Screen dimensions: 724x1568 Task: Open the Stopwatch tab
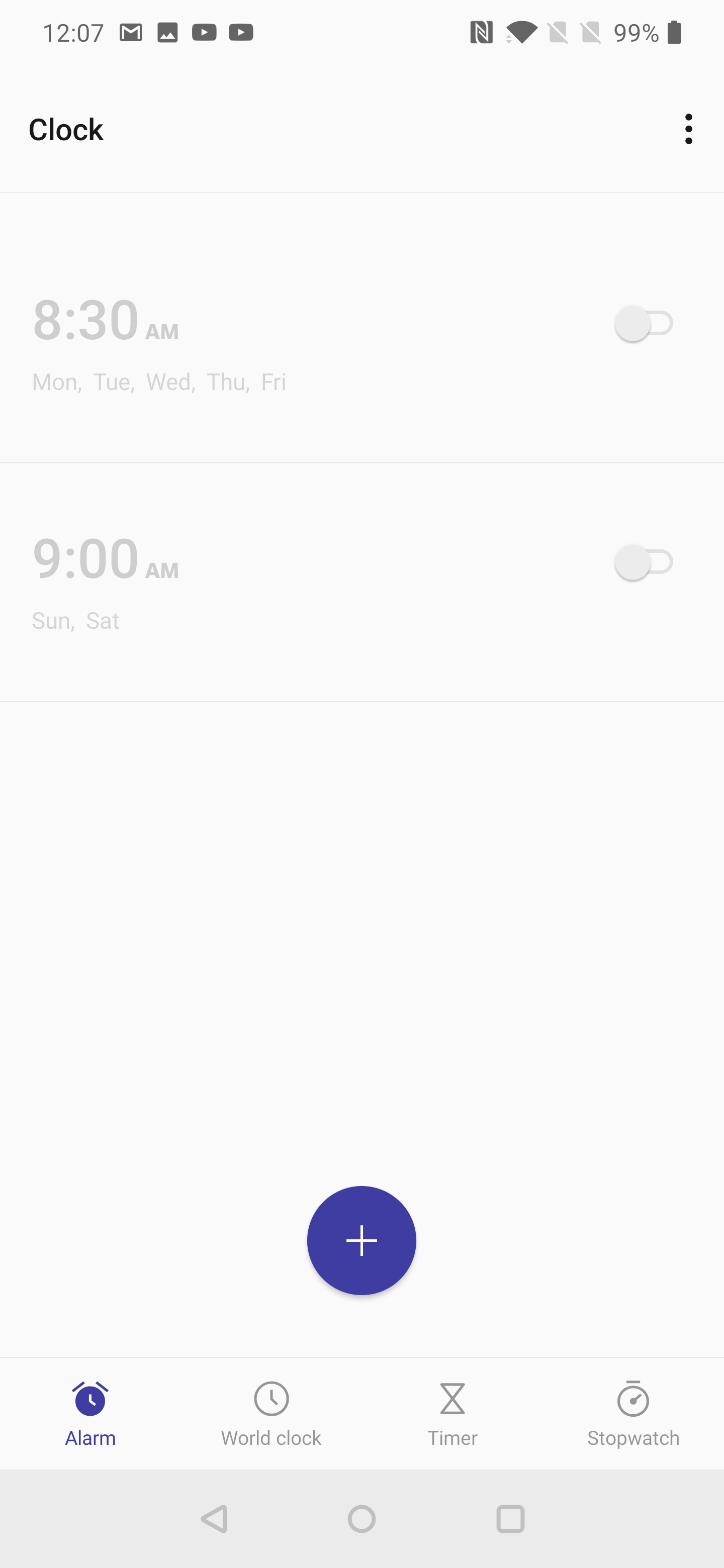633,1413
